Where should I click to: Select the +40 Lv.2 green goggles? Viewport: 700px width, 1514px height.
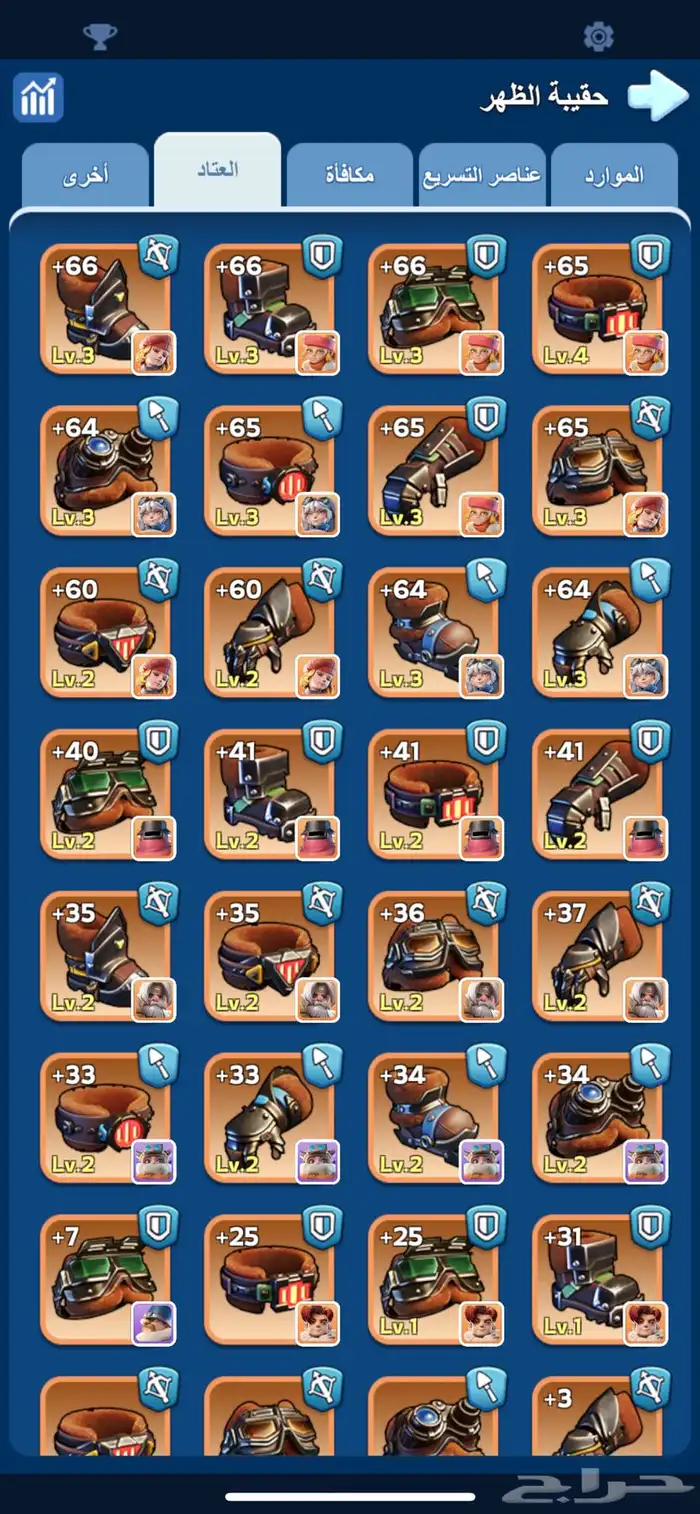click(x=104, y=794)
